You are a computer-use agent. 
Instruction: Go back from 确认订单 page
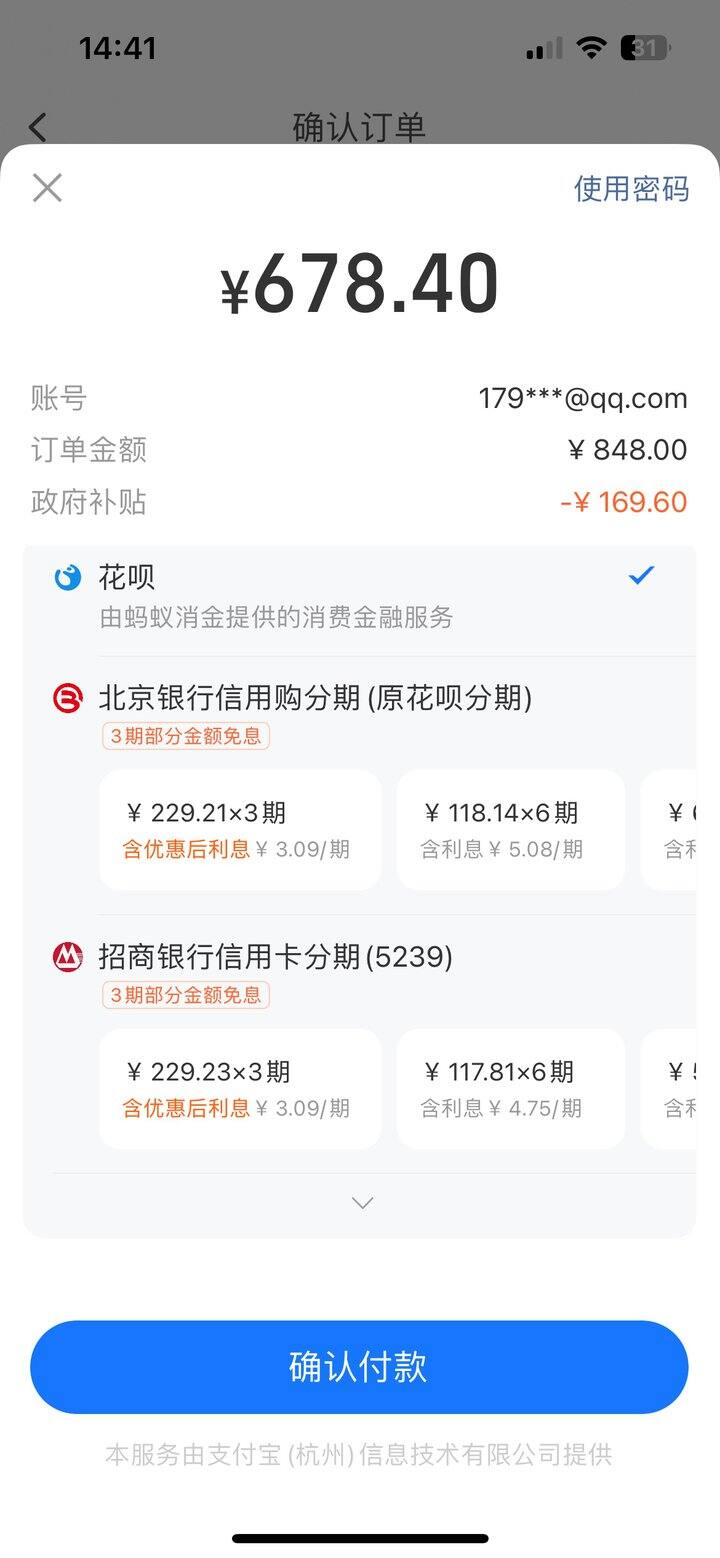[x=38, y=127]
